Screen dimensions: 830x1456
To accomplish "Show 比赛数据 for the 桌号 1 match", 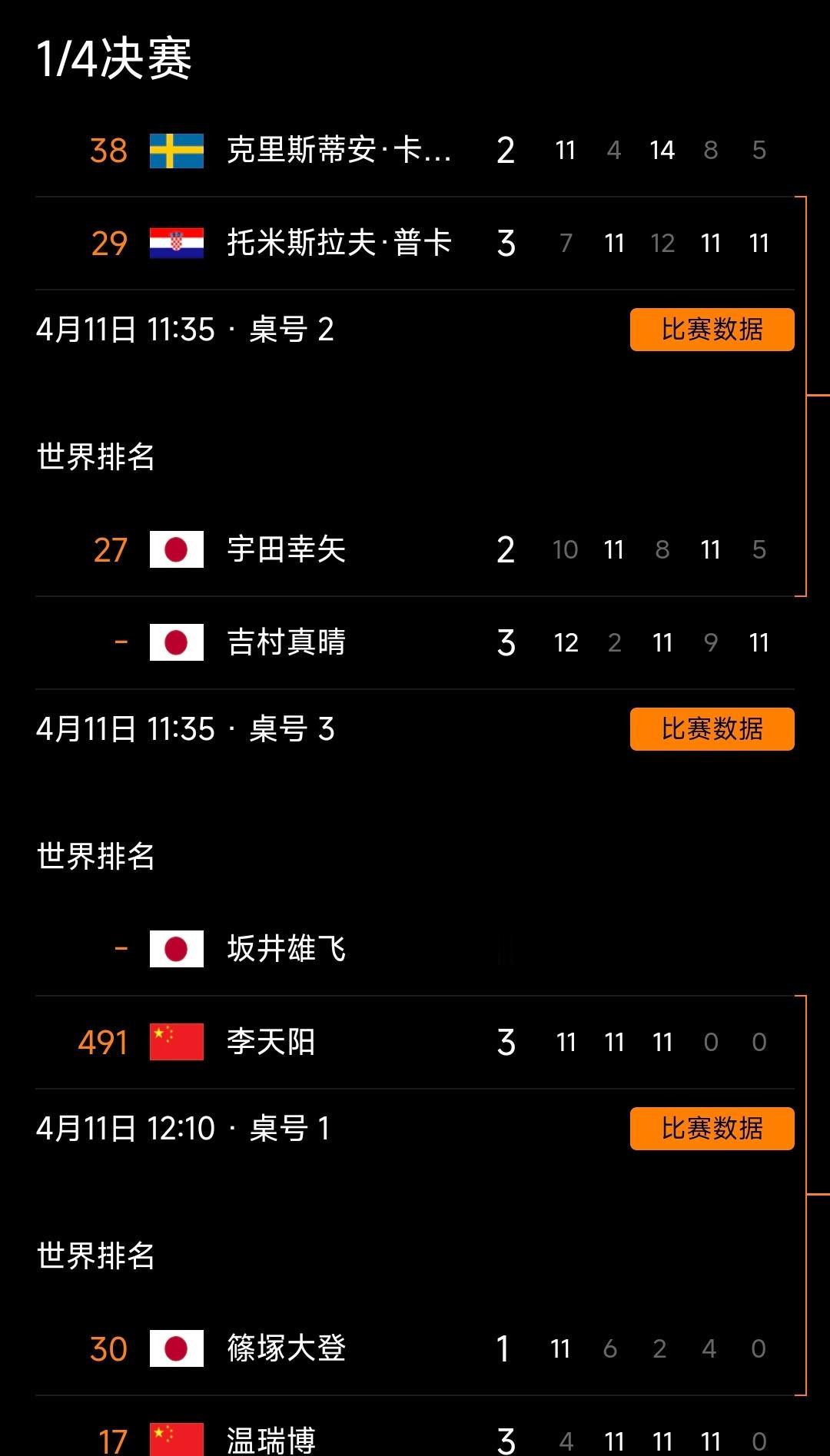I will pos(712,1129).
